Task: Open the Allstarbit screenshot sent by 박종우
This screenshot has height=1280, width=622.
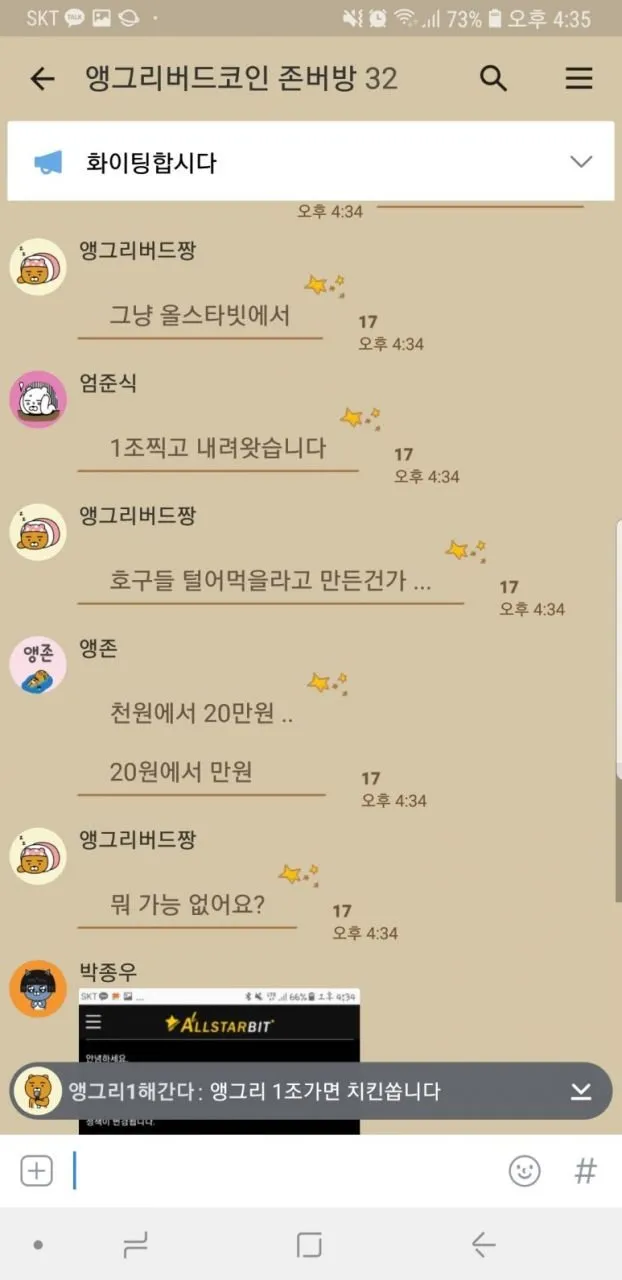Action: tap(219, 1061)
